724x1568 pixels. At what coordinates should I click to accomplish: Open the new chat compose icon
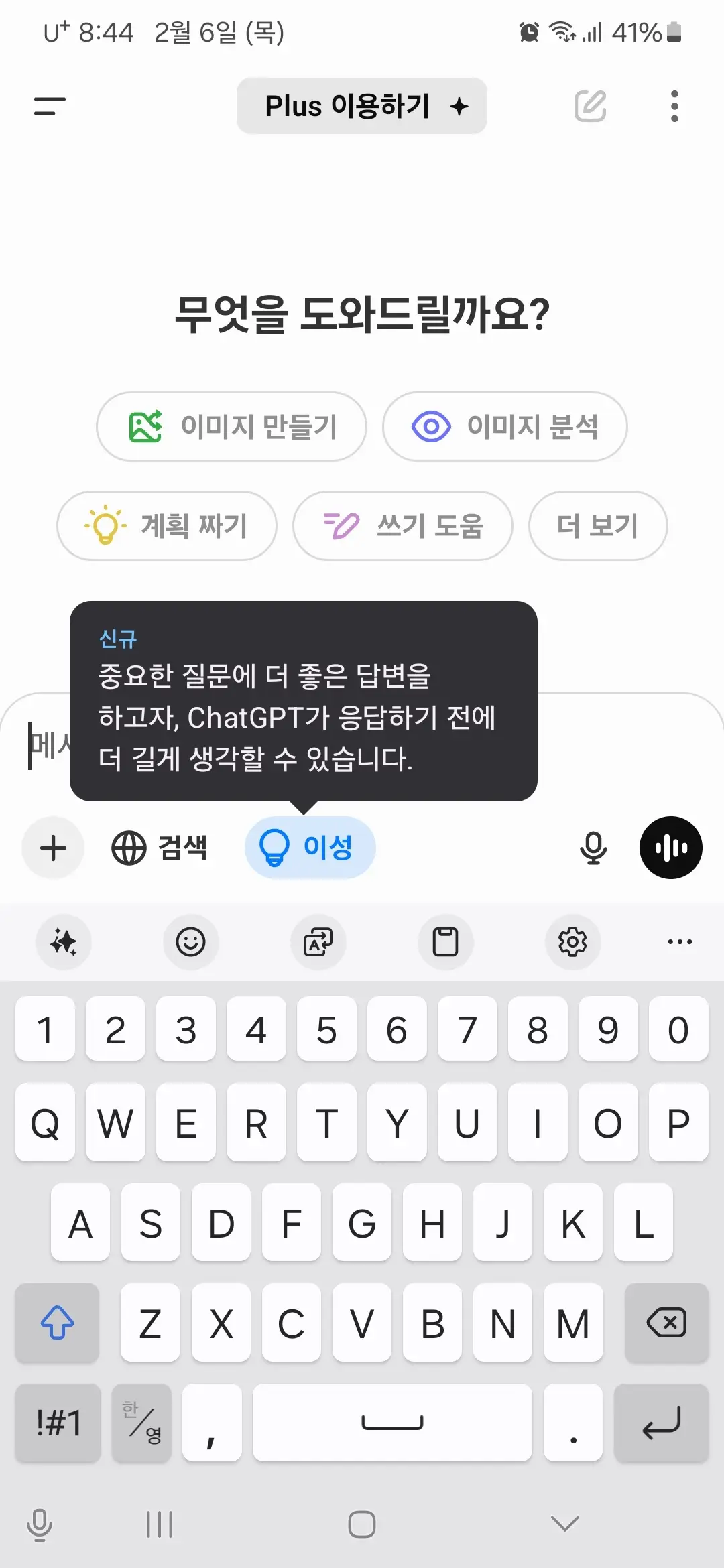click(589, 105)
